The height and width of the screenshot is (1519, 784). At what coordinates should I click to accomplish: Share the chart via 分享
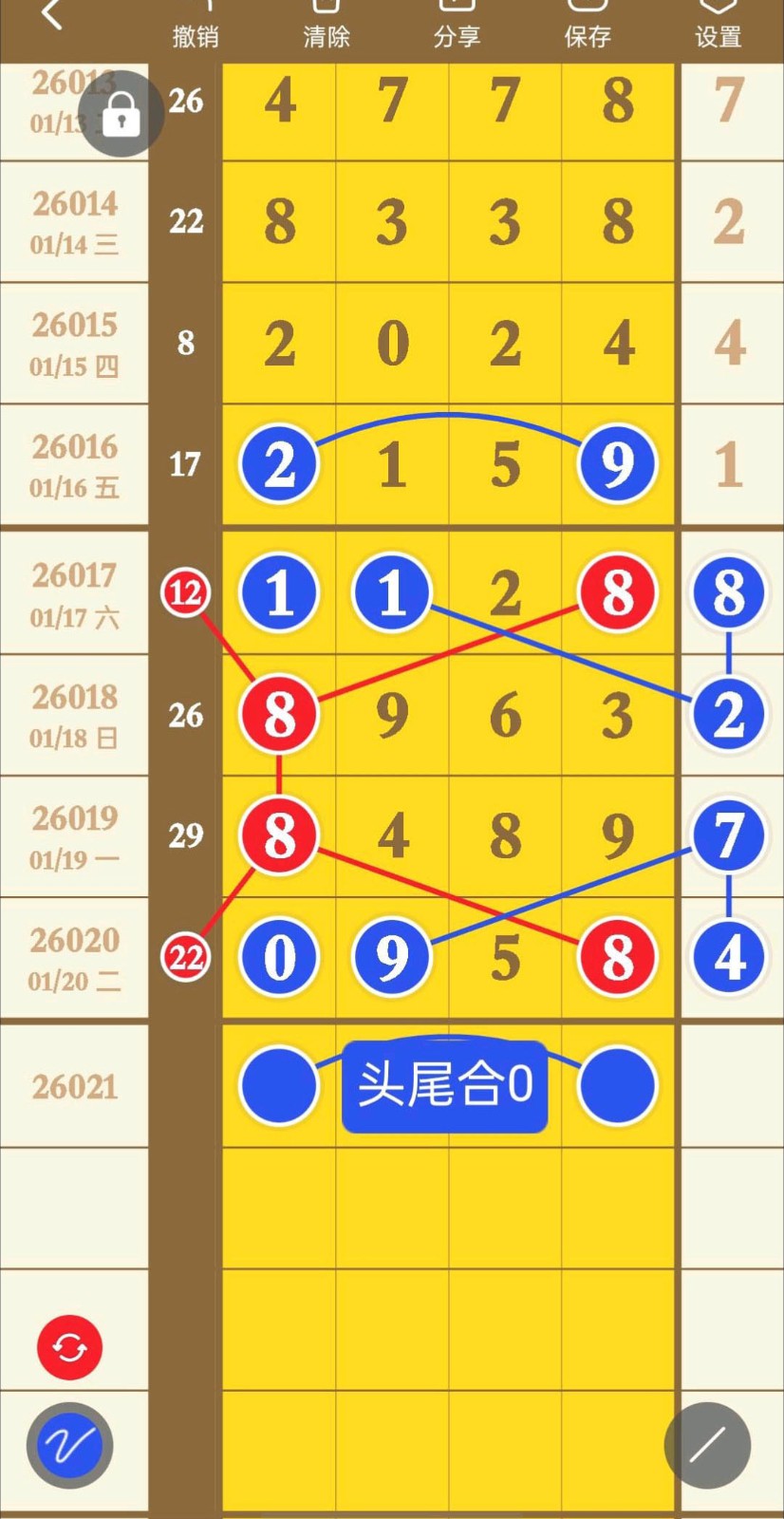pos(457,27)
